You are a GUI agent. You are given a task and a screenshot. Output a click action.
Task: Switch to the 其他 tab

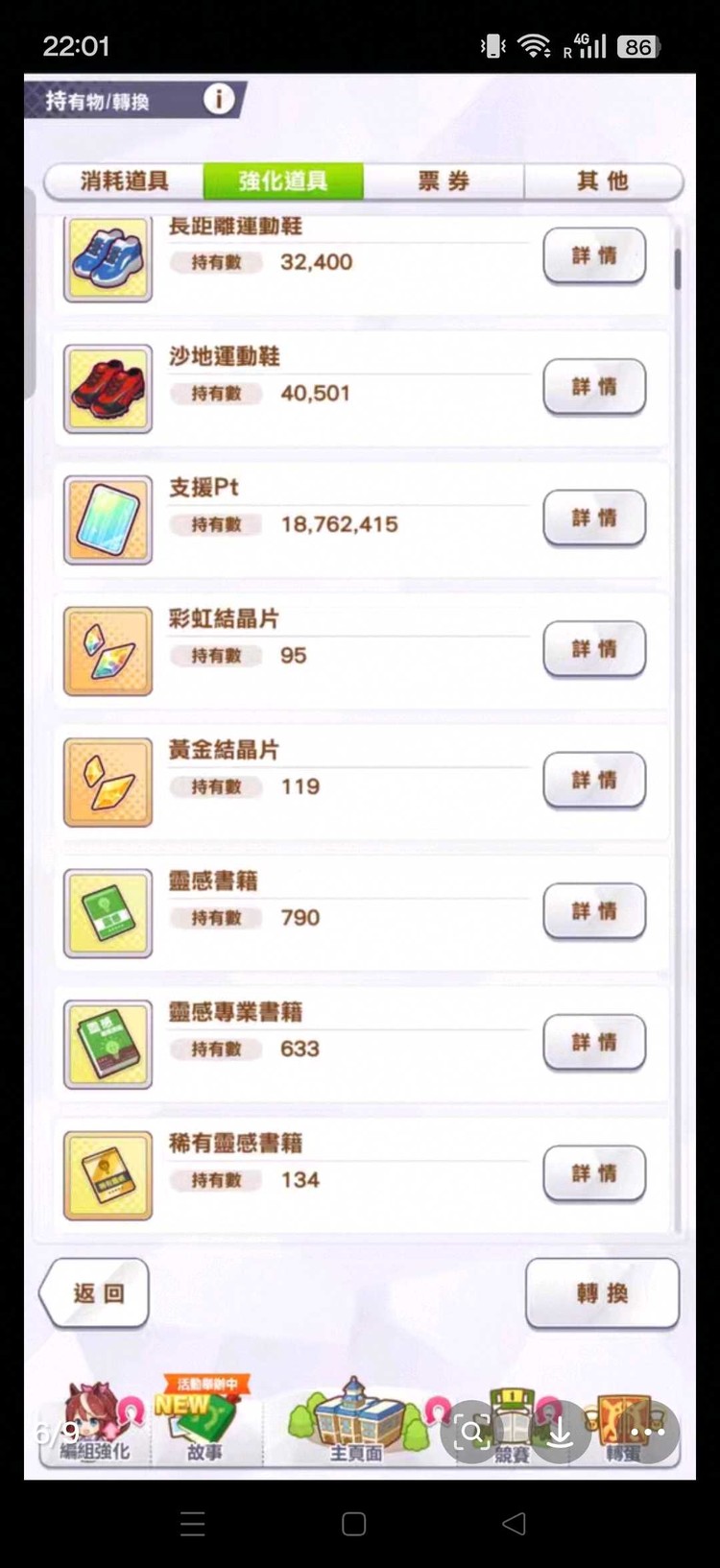603,182
